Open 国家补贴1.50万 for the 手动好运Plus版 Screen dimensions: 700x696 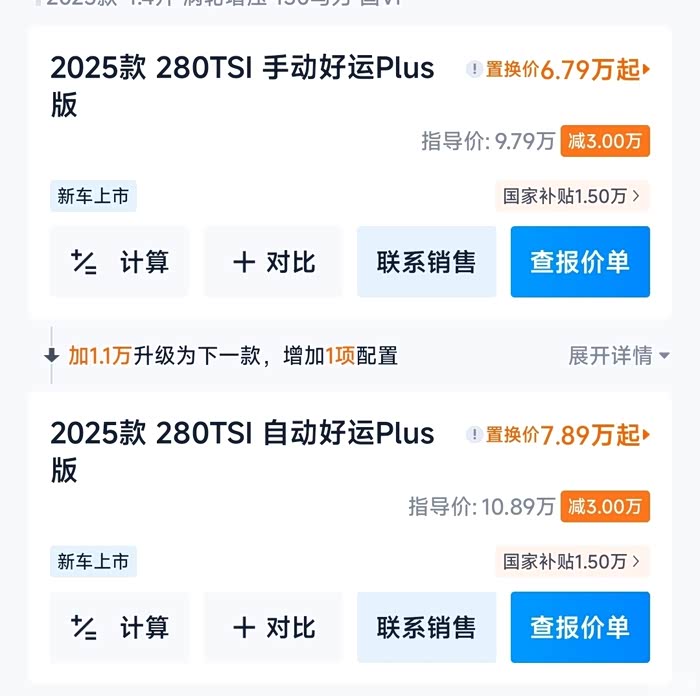tap(572, 196)
